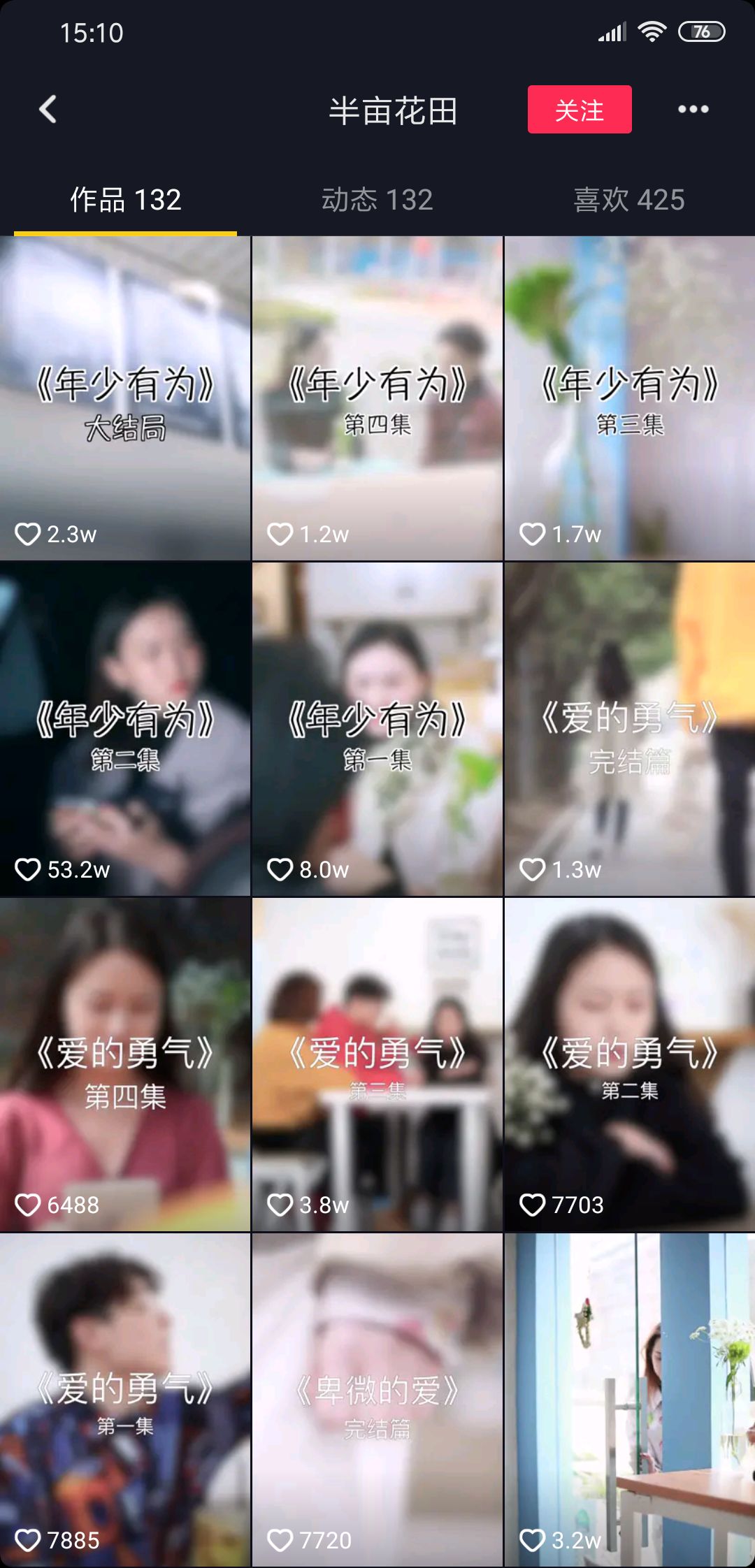Image resolution: width=755 pixels, height=1568 pixels.
Task: Open the three-dot overflow menu
Action: pos(693,109)
